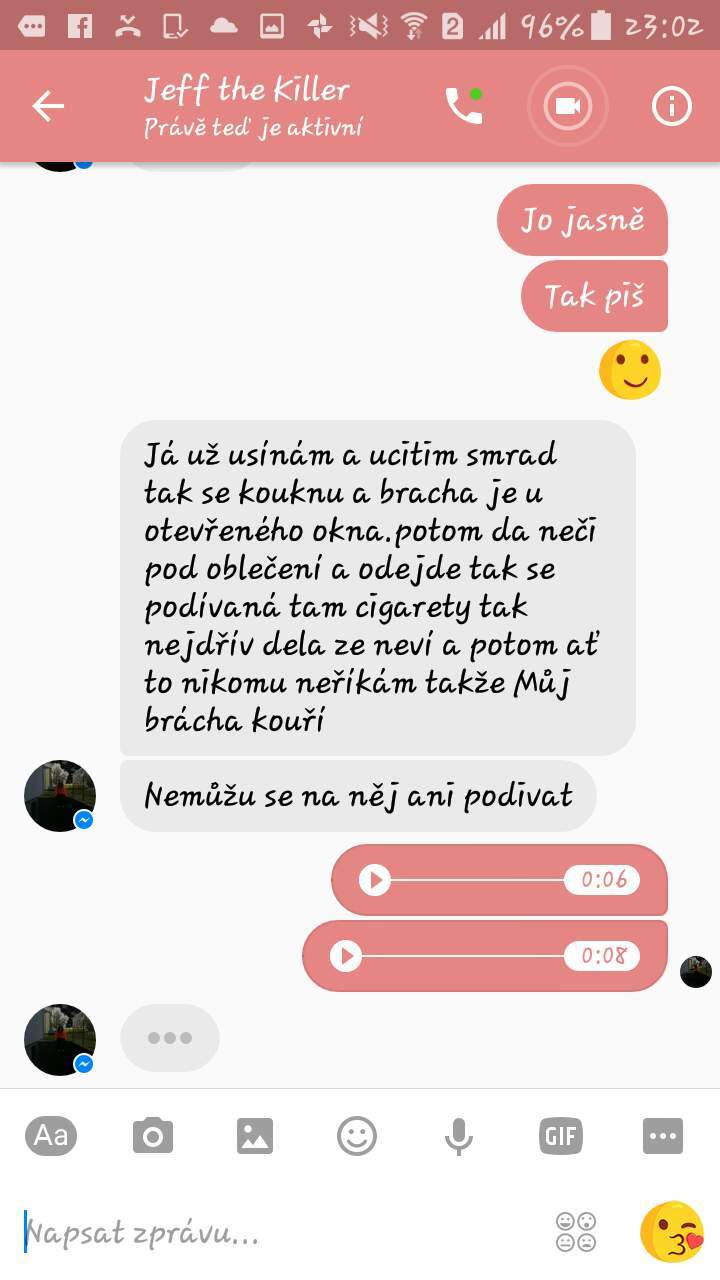Tap the Aa text keyboard button
This screenshot has height=1280, width=720.
point(51,1135)
